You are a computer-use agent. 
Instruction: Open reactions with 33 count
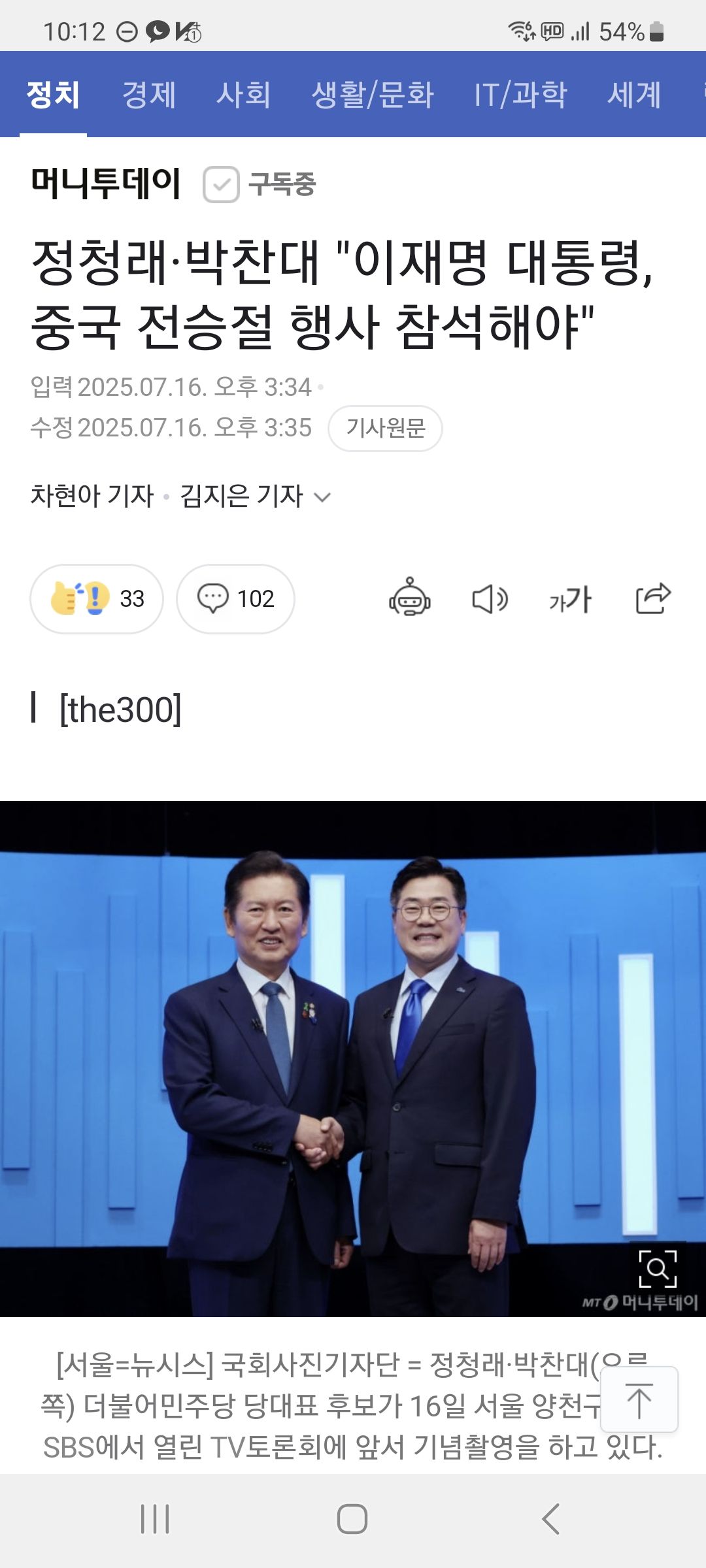pos(97,598)
